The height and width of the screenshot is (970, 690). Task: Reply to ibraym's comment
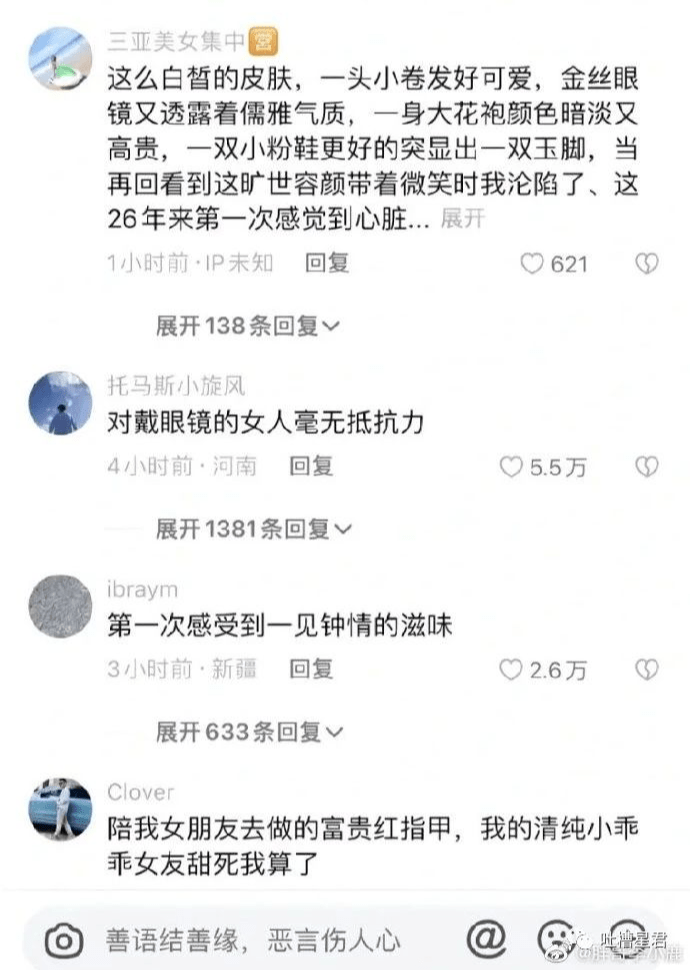[311, 669]
